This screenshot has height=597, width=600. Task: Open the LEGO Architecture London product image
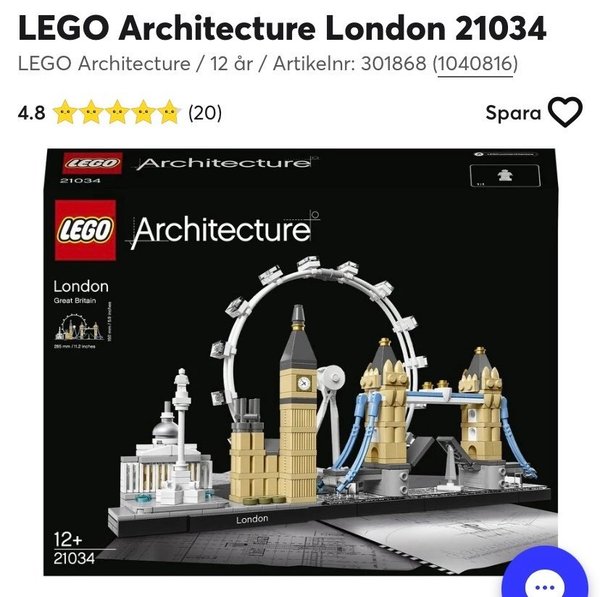300,360
